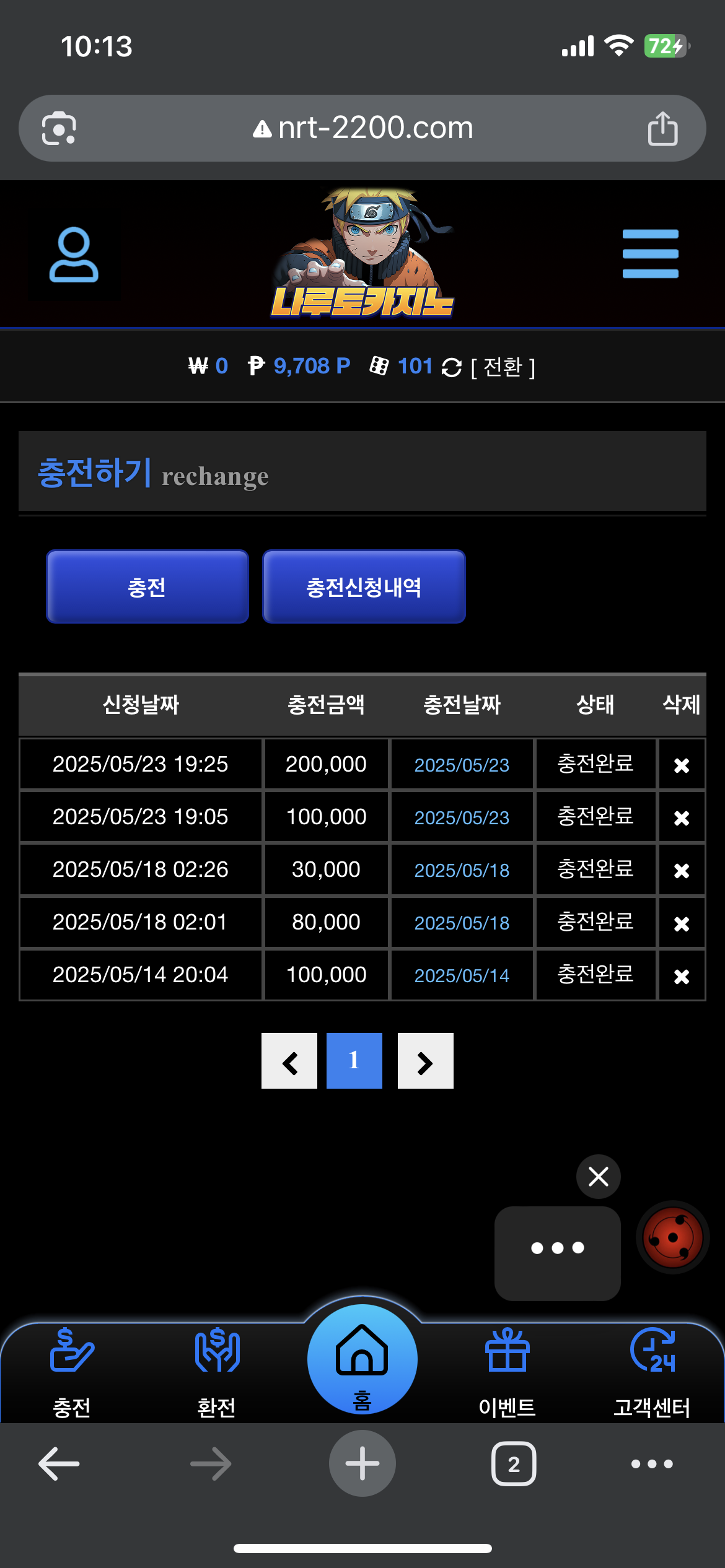Delete the 2025/05/14 20:04 record

(682, 976)
